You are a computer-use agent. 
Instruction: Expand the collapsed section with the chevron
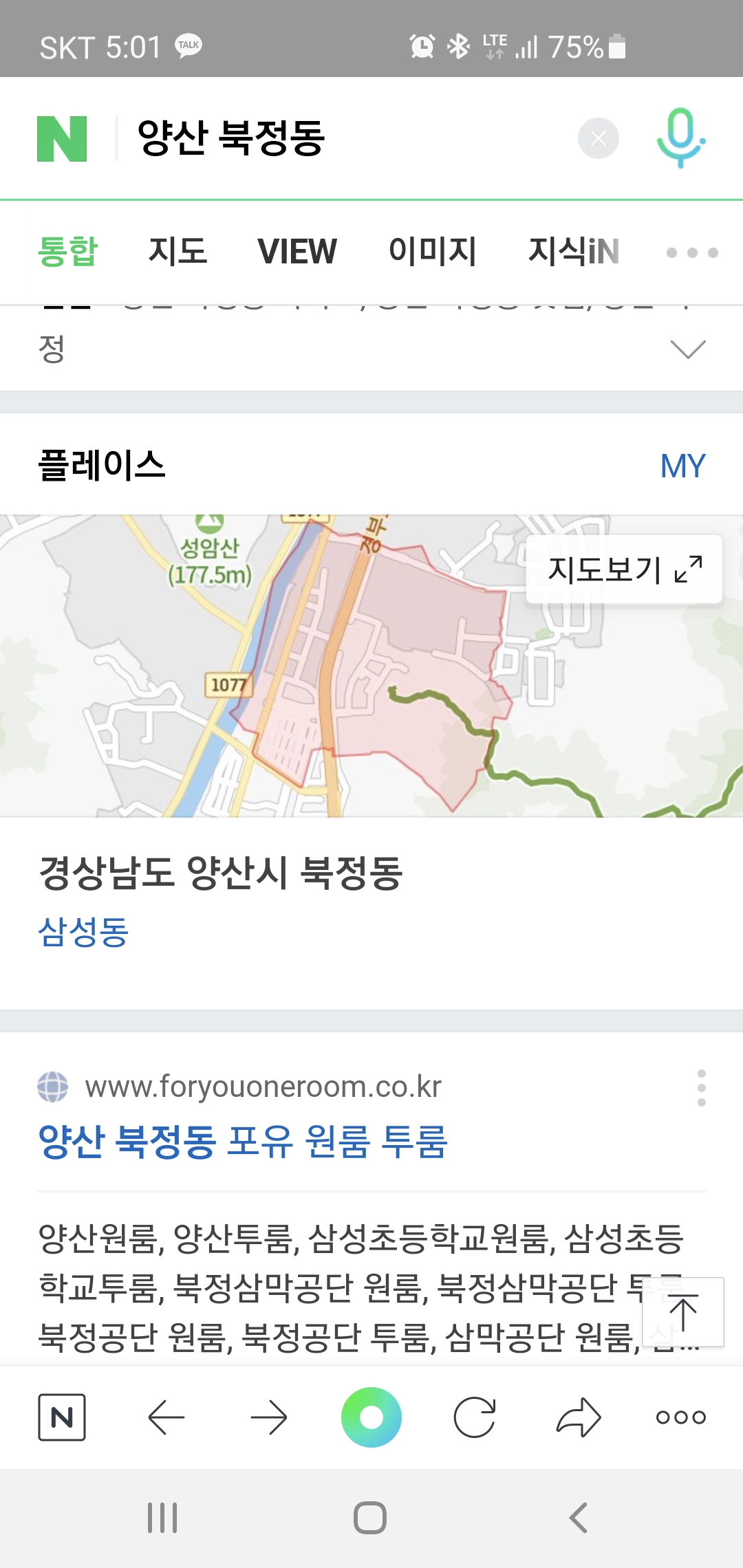pyautogui.click(x=688, y=349)
